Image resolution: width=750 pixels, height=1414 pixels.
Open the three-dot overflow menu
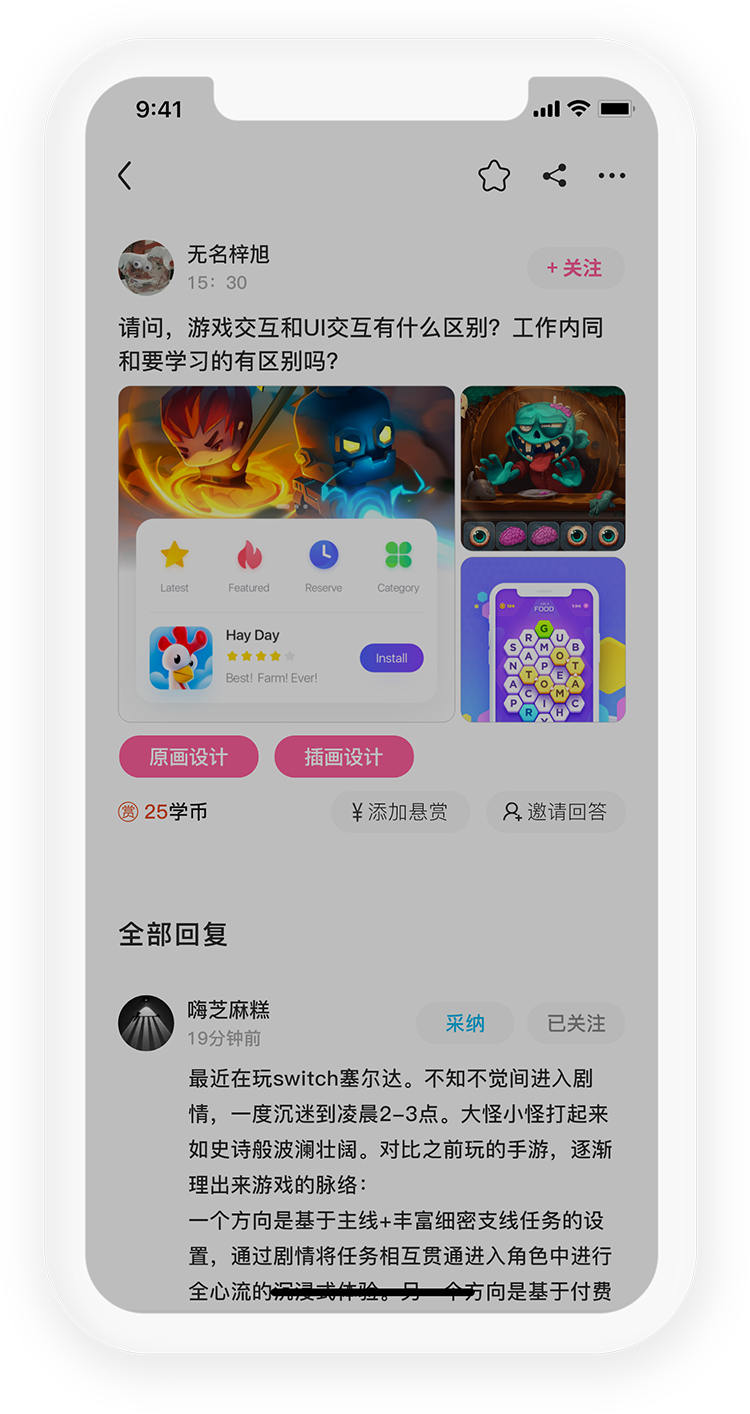click(611, 176)
